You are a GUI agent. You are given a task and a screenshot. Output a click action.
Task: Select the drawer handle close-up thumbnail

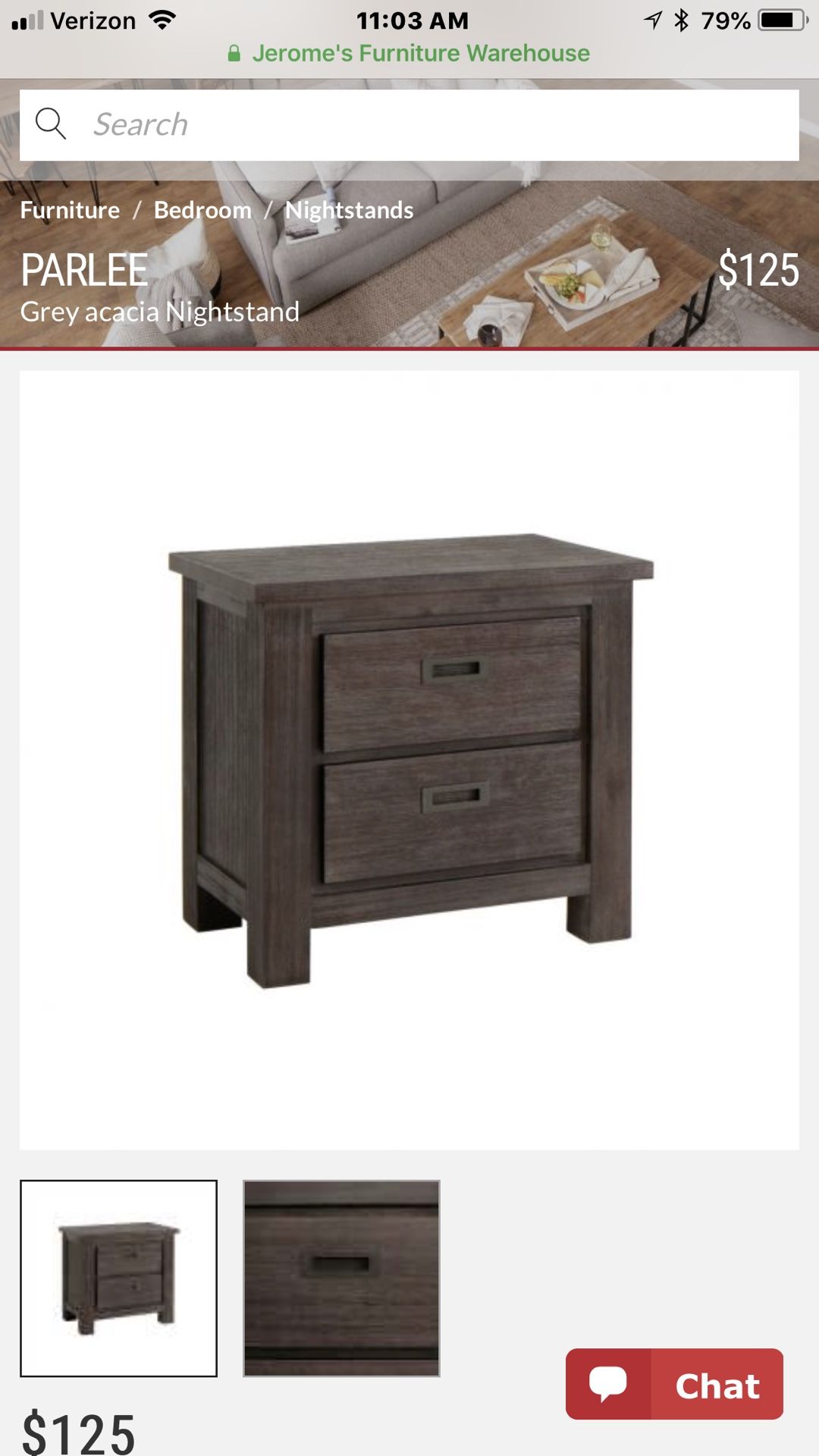pyautogui.click(x=341, y=1279)
